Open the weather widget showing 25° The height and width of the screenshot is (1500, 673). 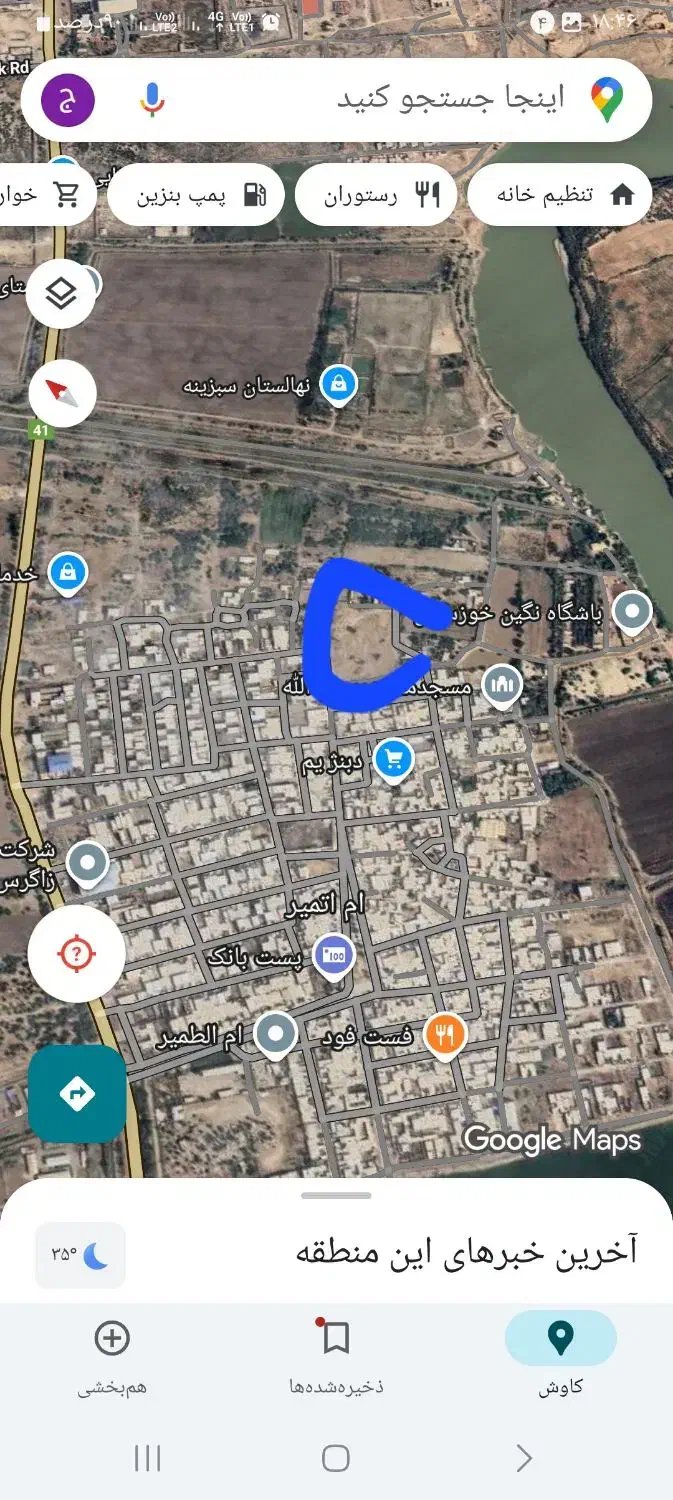pyautogui.click(x=80, y=1255)
